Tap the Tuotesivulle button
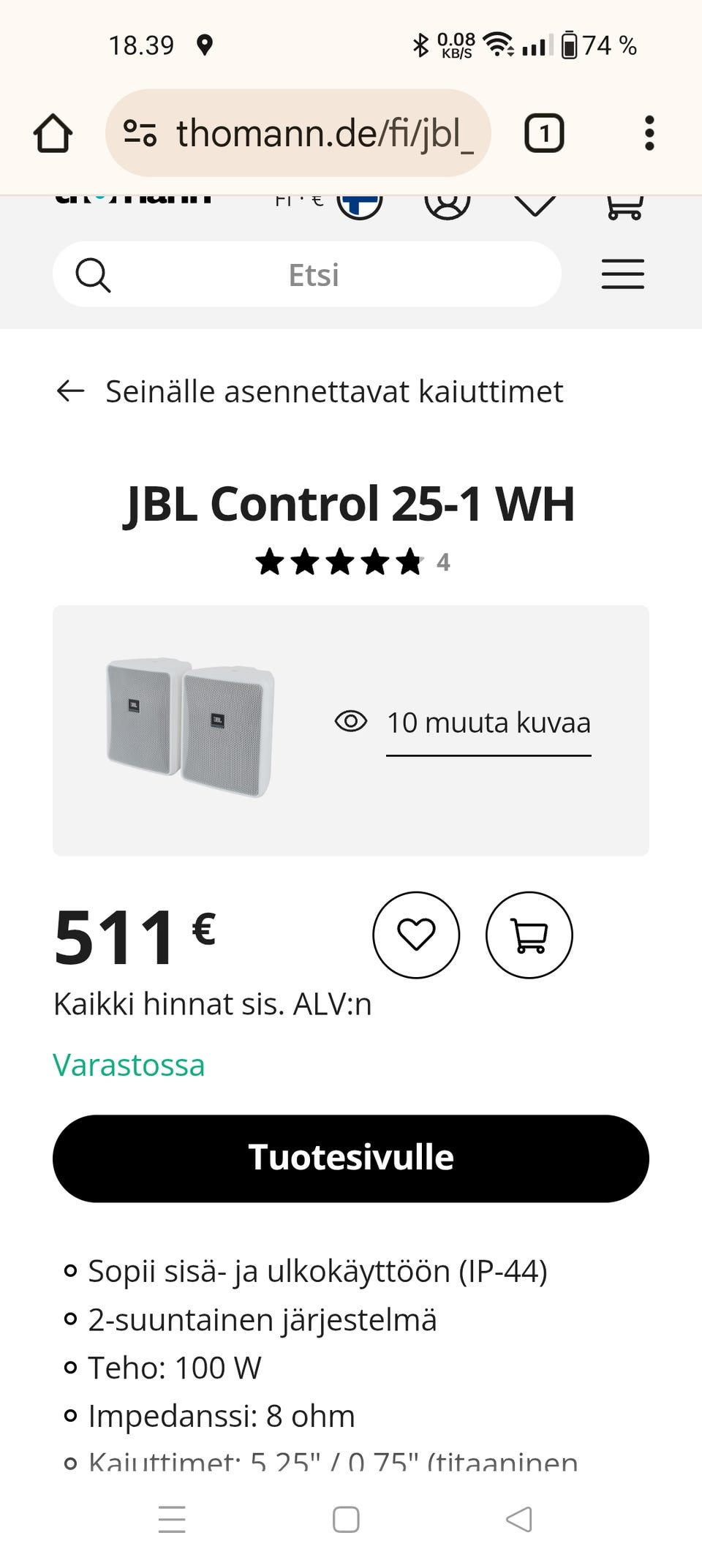Image resolution: width=702 pixels, height=1568 pixels. (x=351, y=1158)
